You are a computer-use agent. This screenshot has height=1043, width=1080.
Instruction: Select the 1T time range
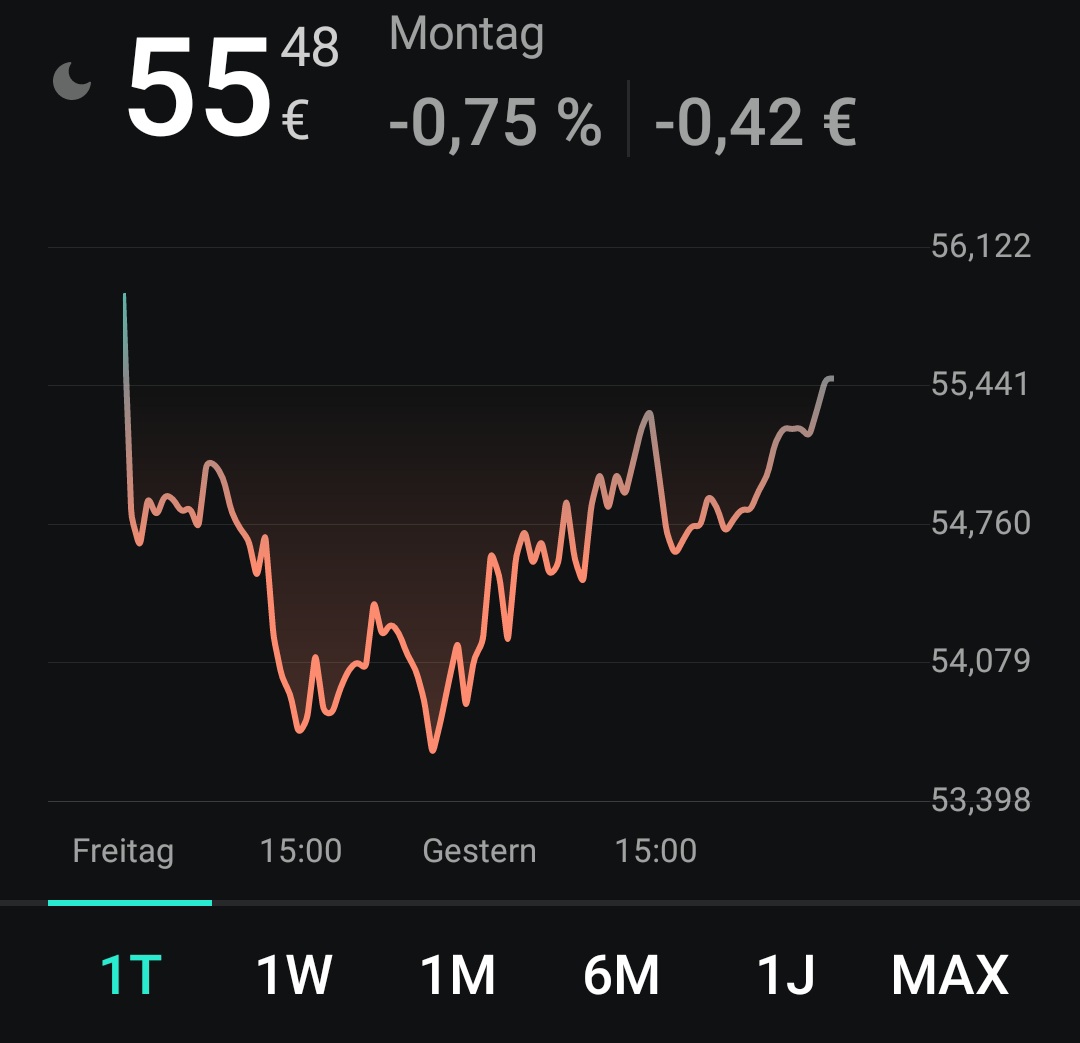(131, 974)
